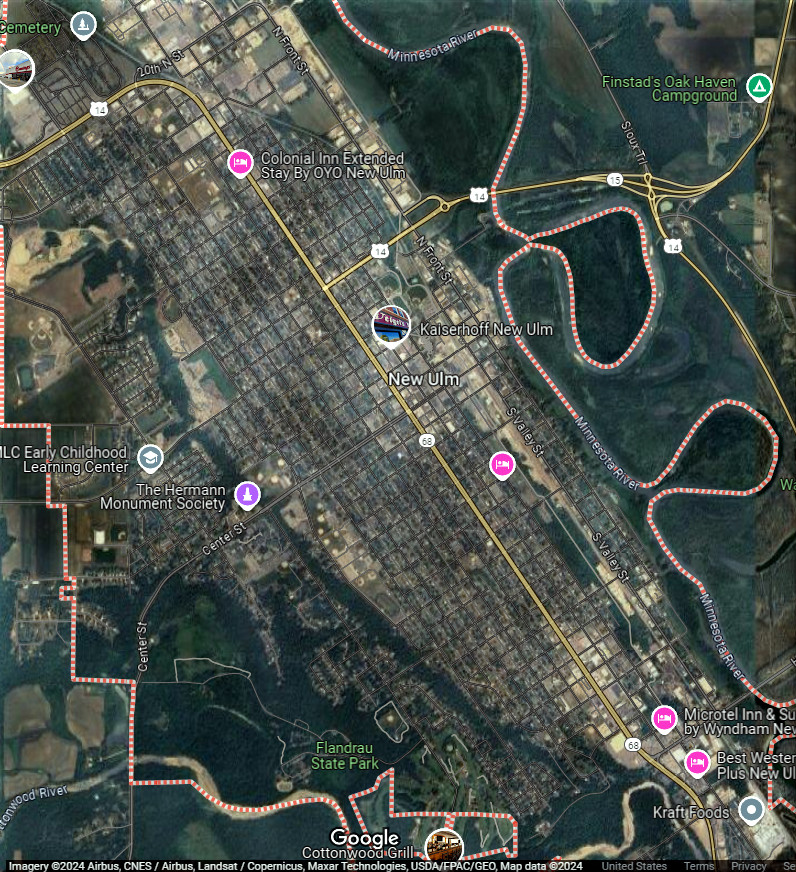Tap Finstad's Oak Haven Campground pin
796x872 pixels.
tap(760, 88)
